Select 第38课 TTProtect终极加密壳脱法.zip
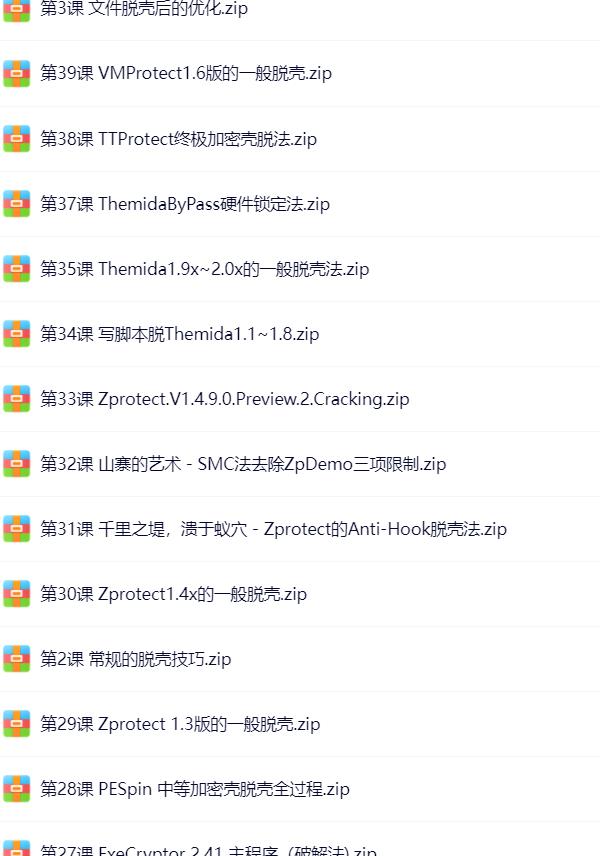 click(178, 139)
